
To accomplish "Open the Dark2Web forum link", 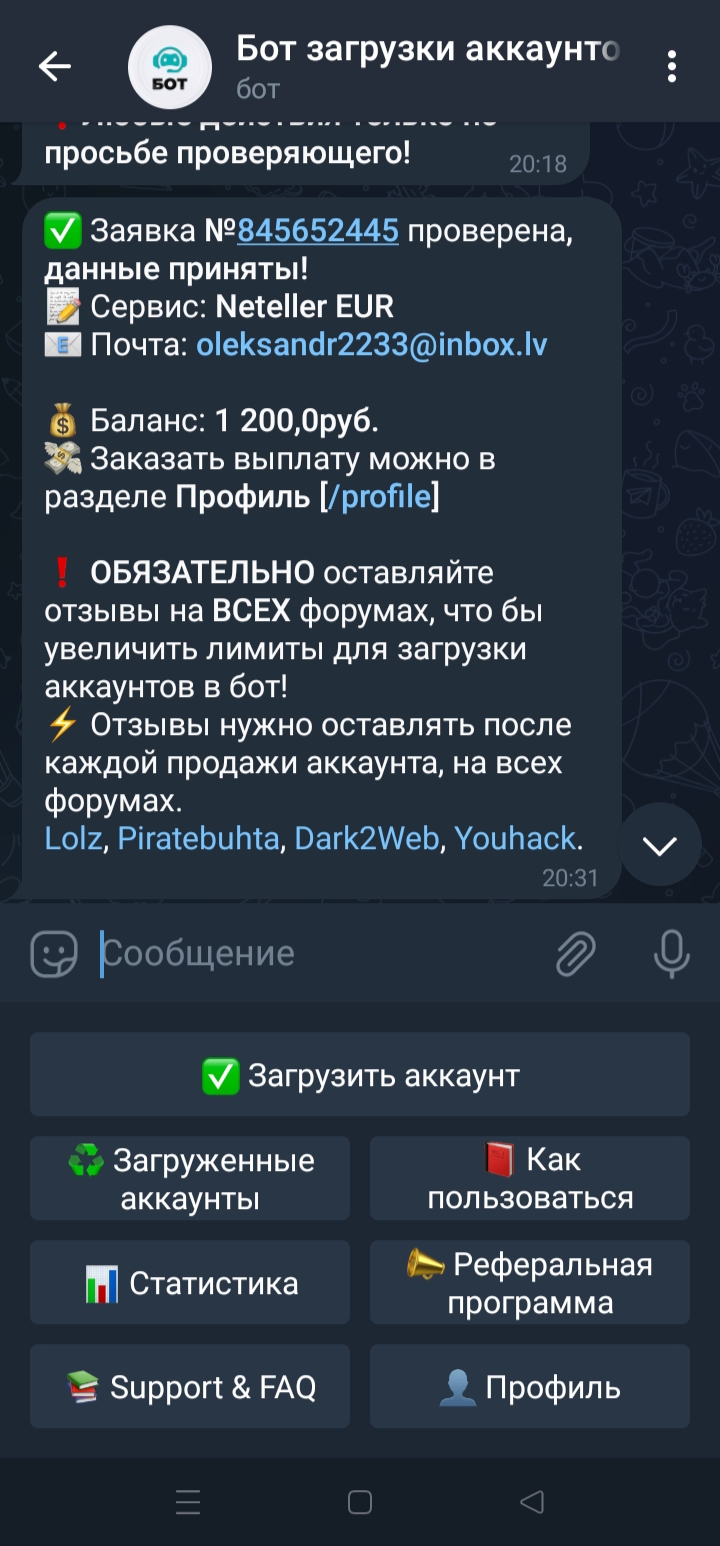I will [x=367, y=837].
